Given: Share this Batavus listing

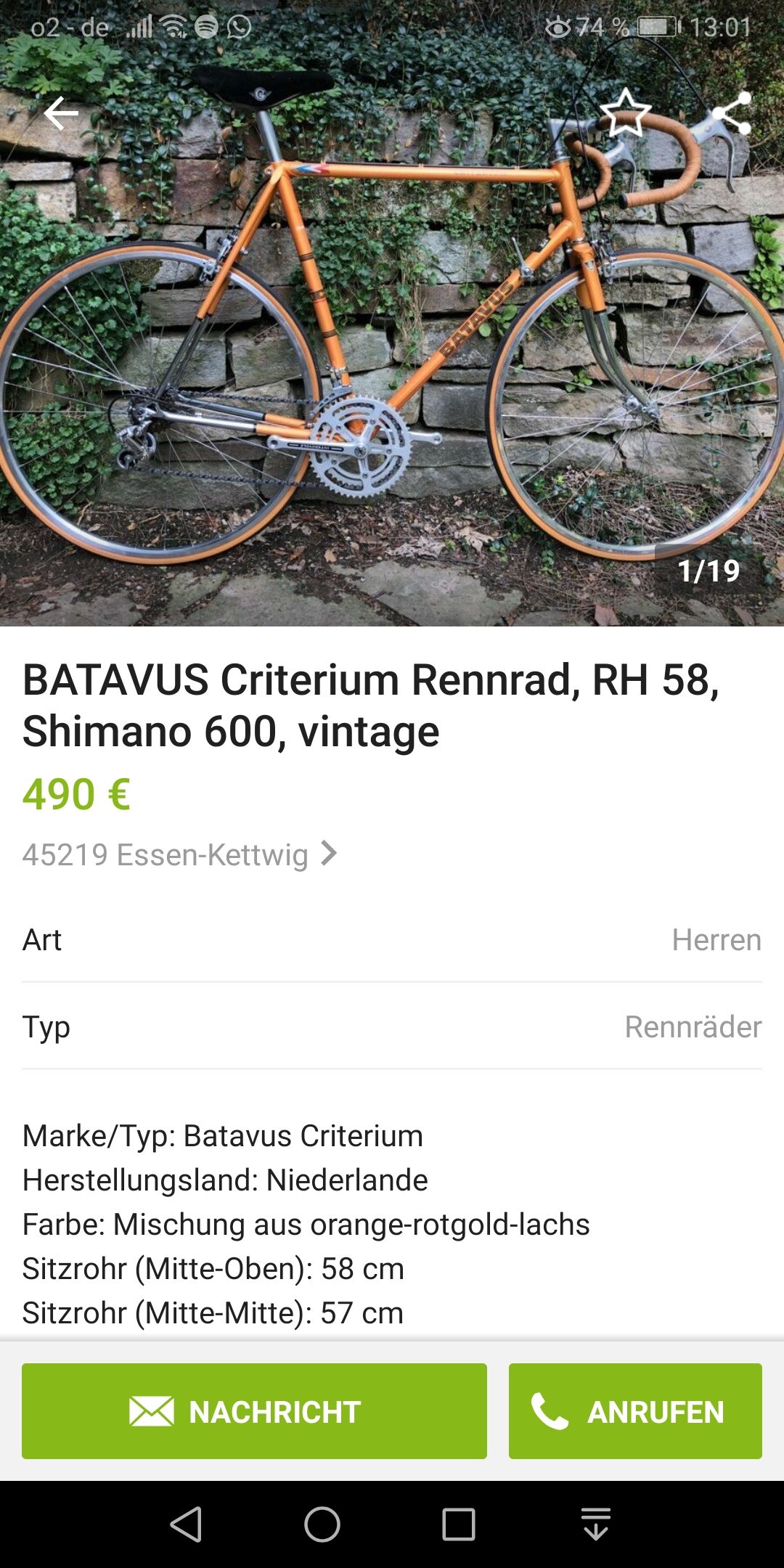Looking at the screenshot, I should (731, 113).
